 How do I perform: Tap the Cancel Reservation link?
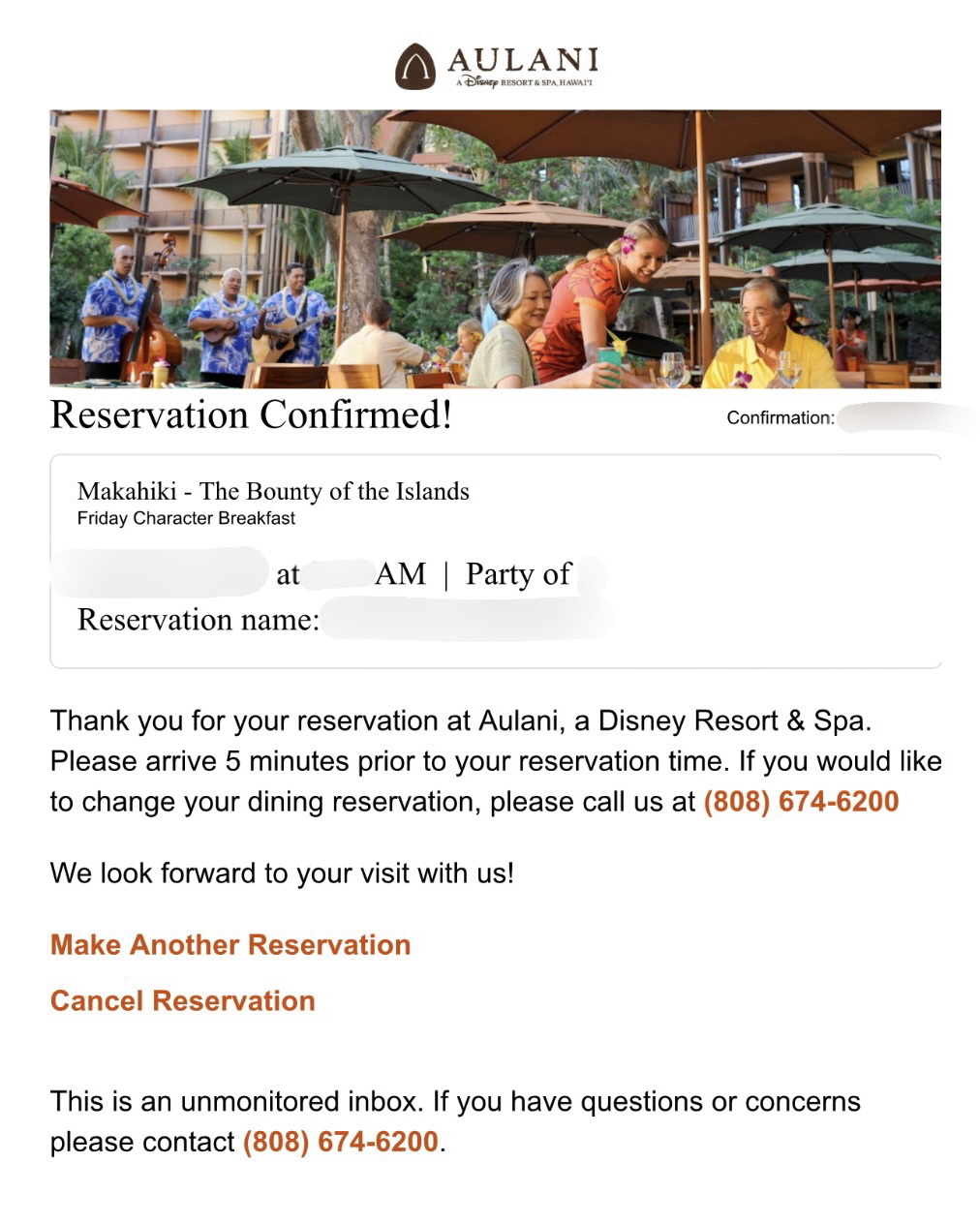click(x=183, y=1001)
